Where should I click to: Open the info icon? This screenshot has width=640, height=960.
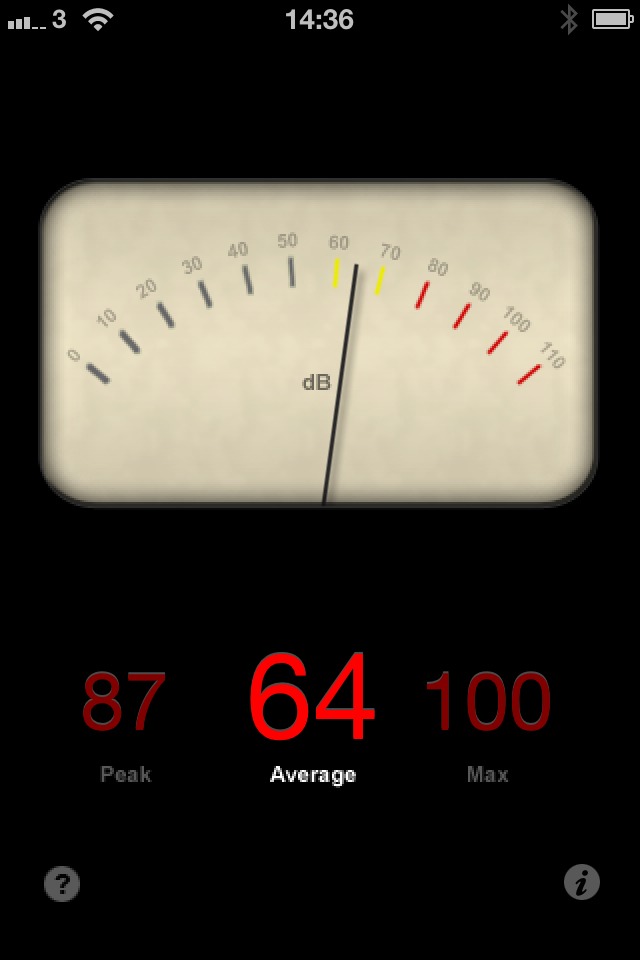click(582, 882)
